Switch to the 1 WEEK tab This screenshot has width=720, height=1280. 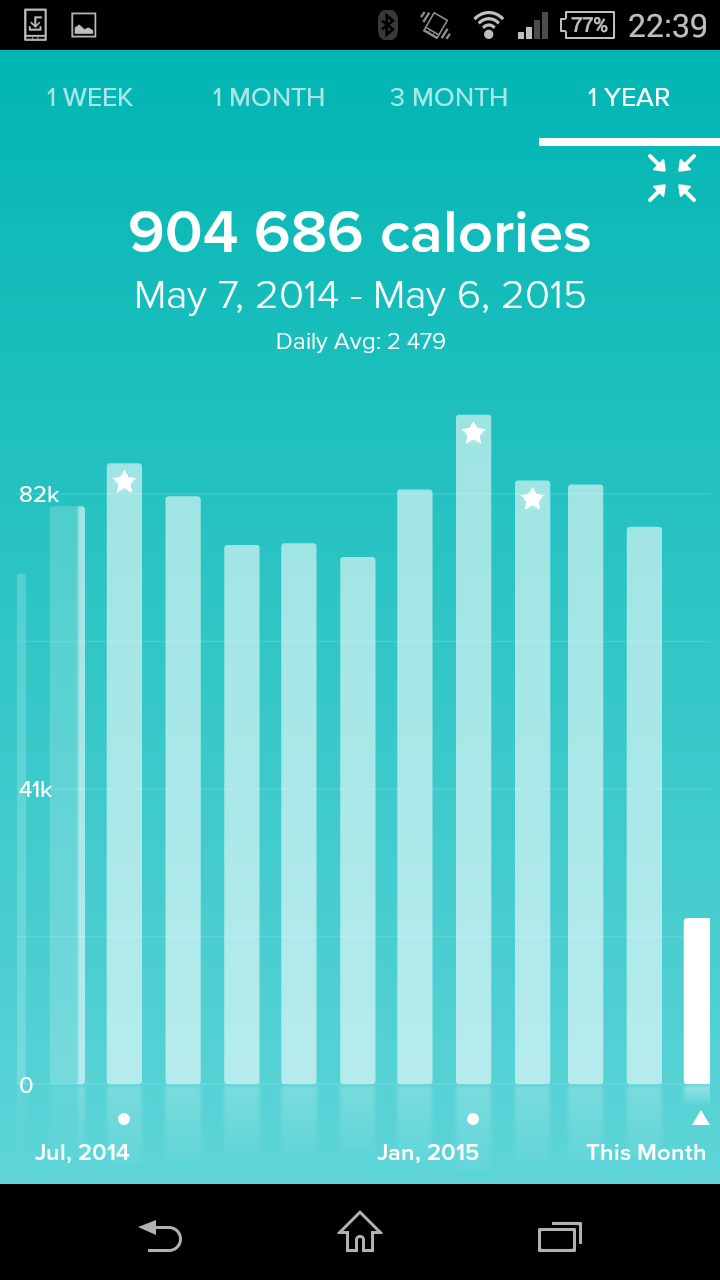click(x=90, y=98)
